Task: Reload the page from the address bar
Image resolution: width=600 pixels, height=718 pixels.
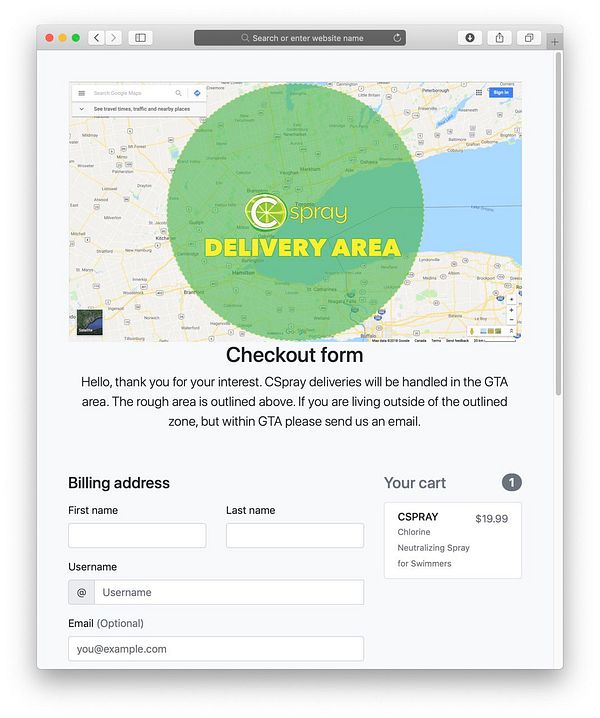Action: pos(397,38)
